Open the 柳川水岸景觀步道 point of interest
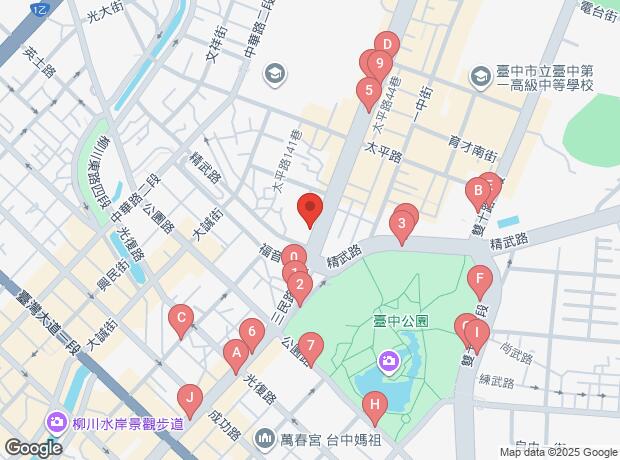 [56, 423]
